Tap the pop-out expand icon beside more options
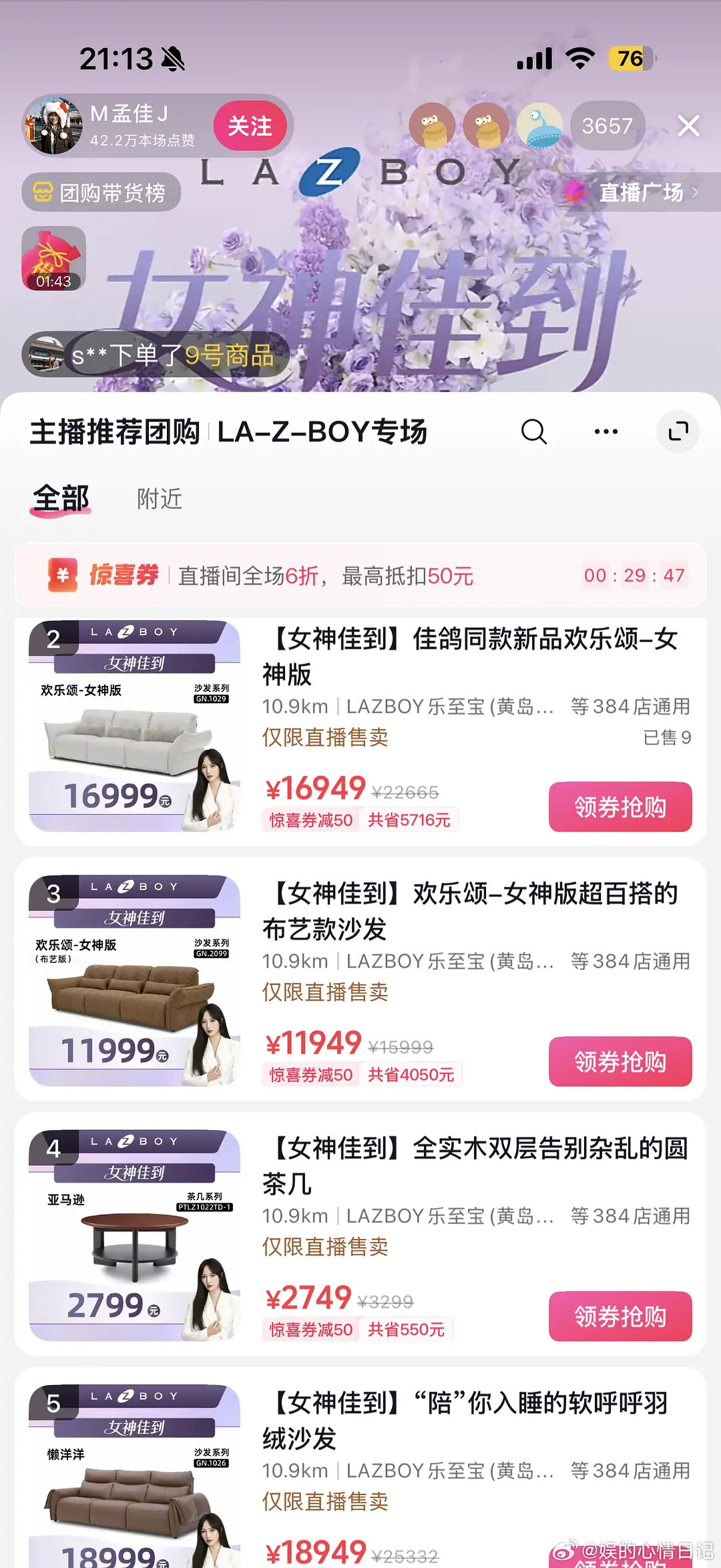Screen dimensions: 721x1568 (678, 432)
